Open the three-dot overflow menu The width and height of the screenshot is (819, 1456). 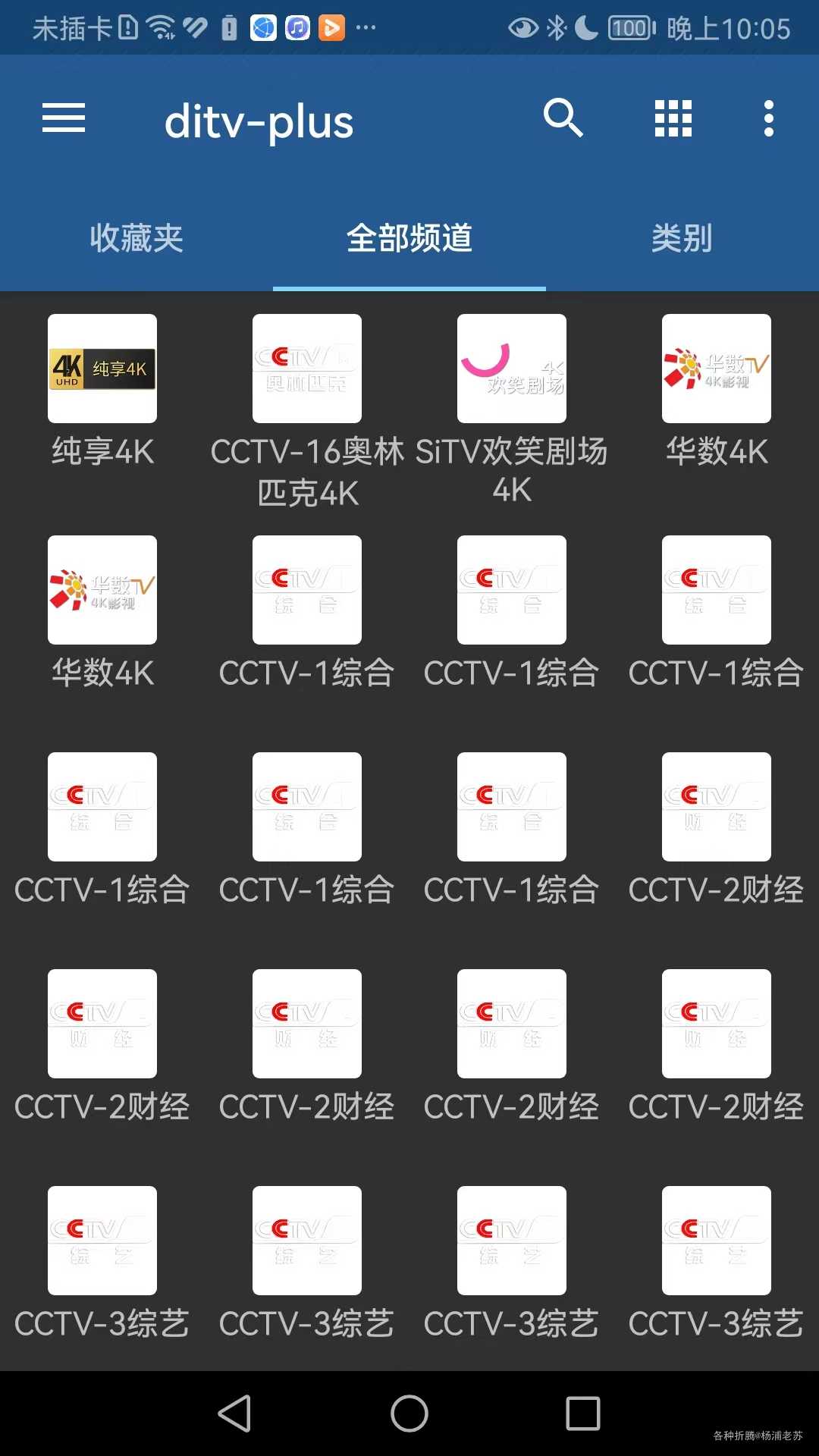(769, 119)
